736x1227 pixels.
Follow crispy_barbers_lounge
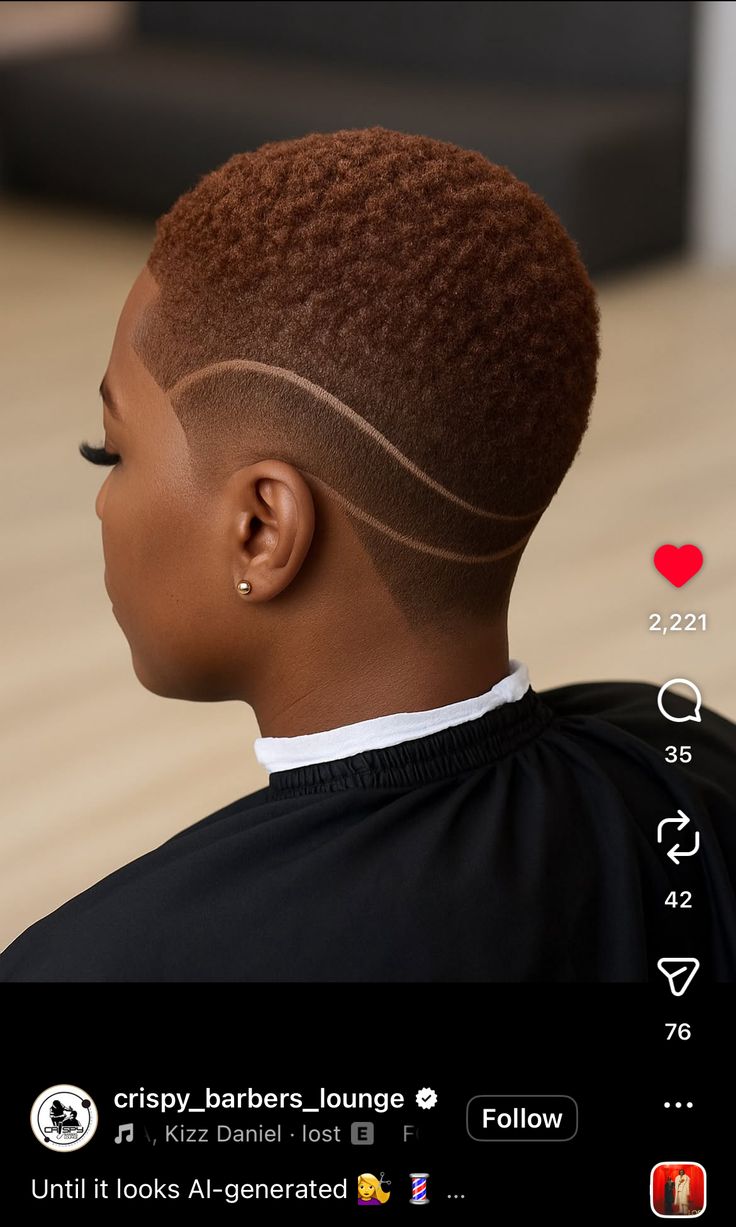pos(521,1118)
